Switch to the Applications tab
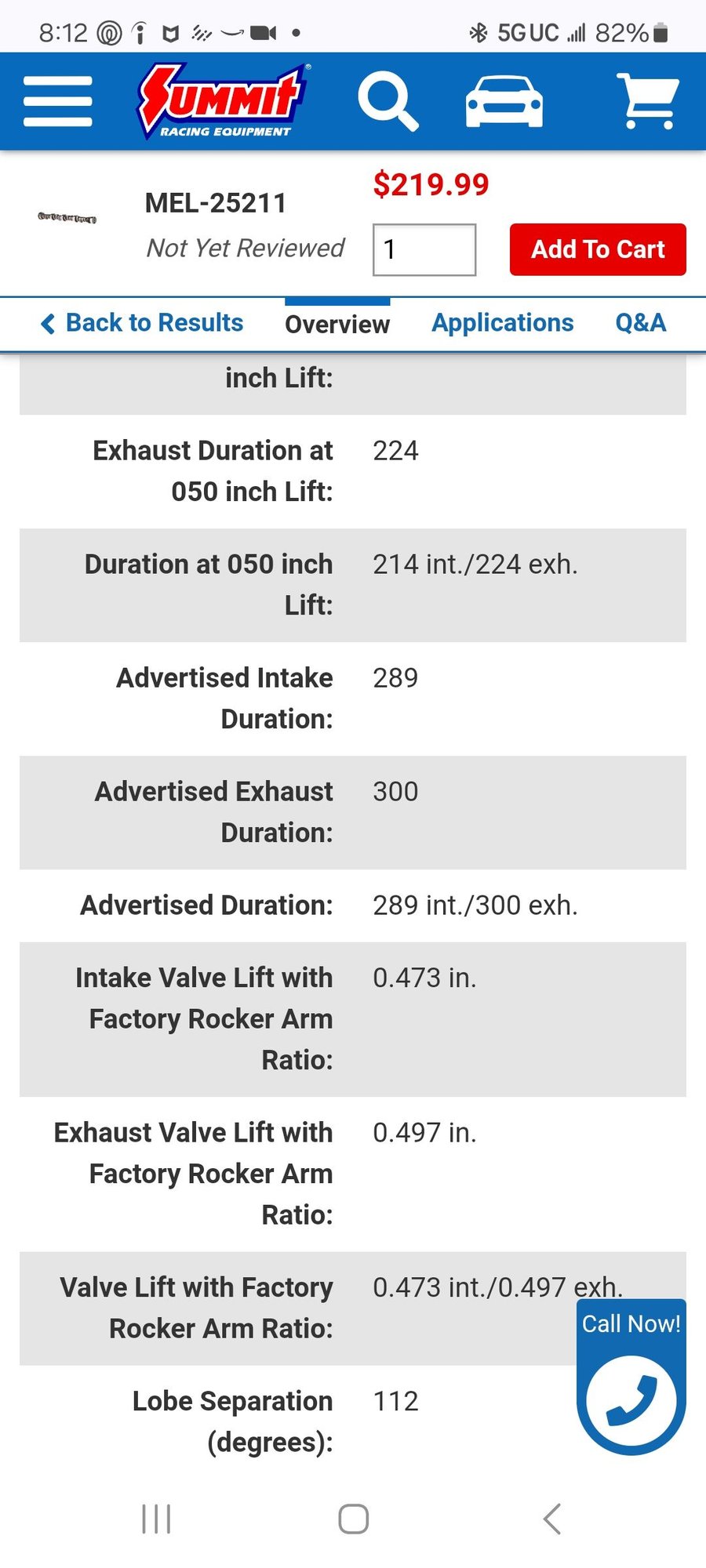 click(x=503, y=323)
